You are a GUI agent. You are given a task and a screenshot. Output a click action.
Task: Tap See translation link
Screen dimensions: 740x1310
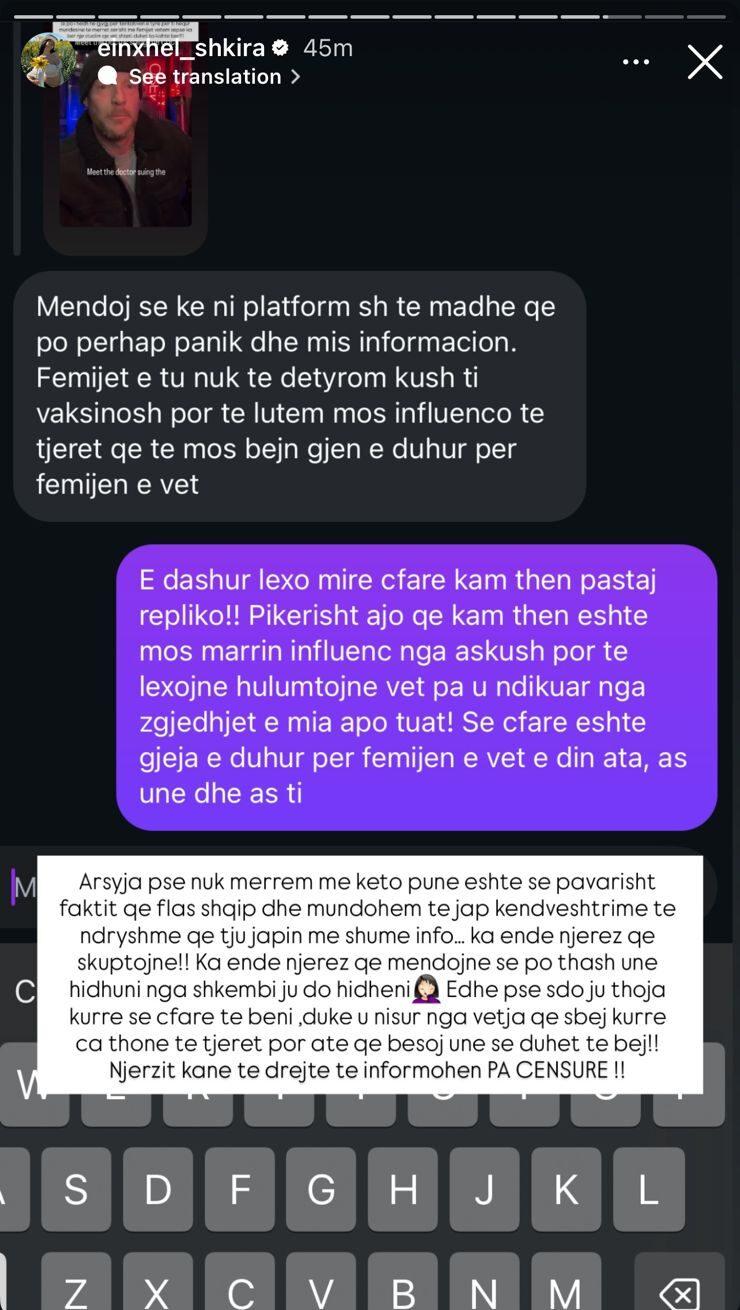204,77
